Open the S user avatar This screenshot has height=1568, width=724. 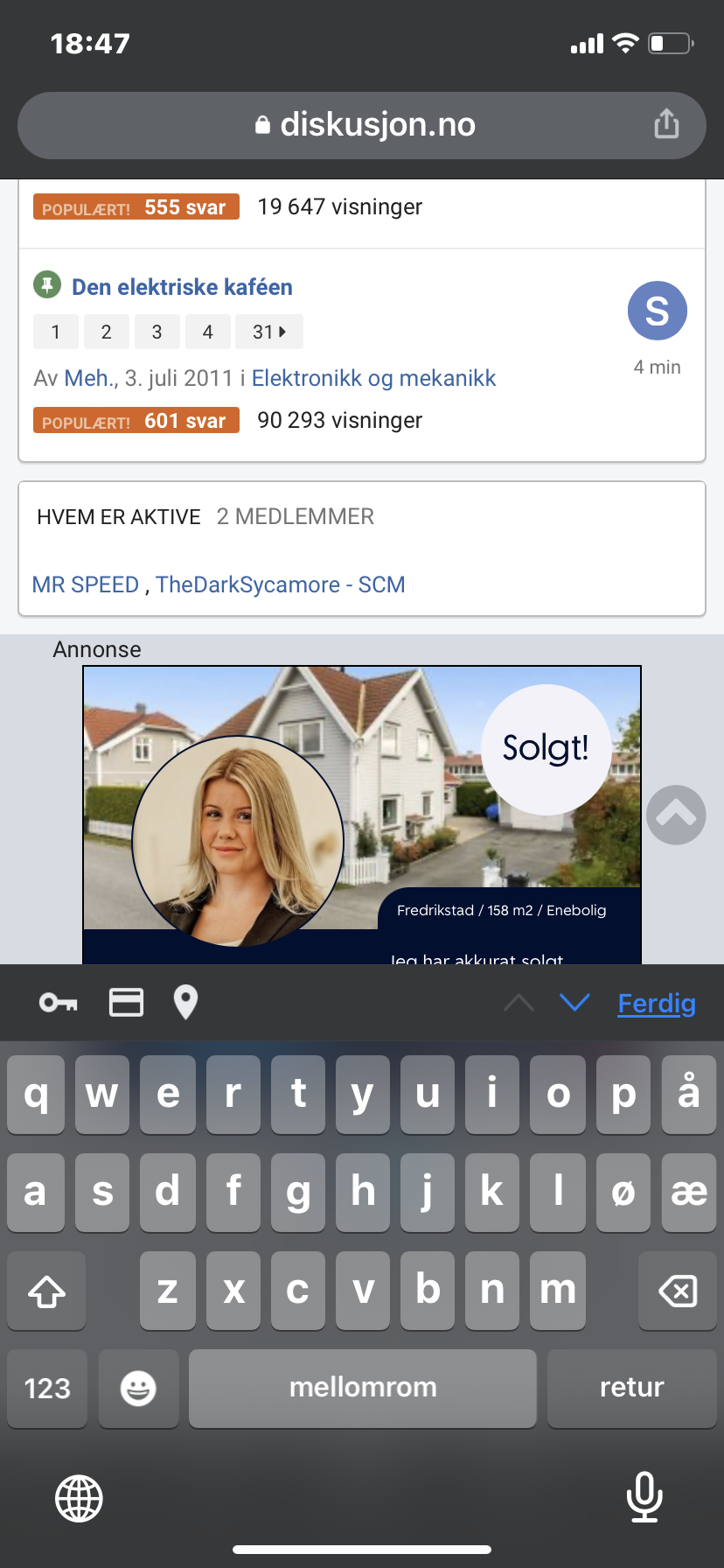(x=658, y=311)
